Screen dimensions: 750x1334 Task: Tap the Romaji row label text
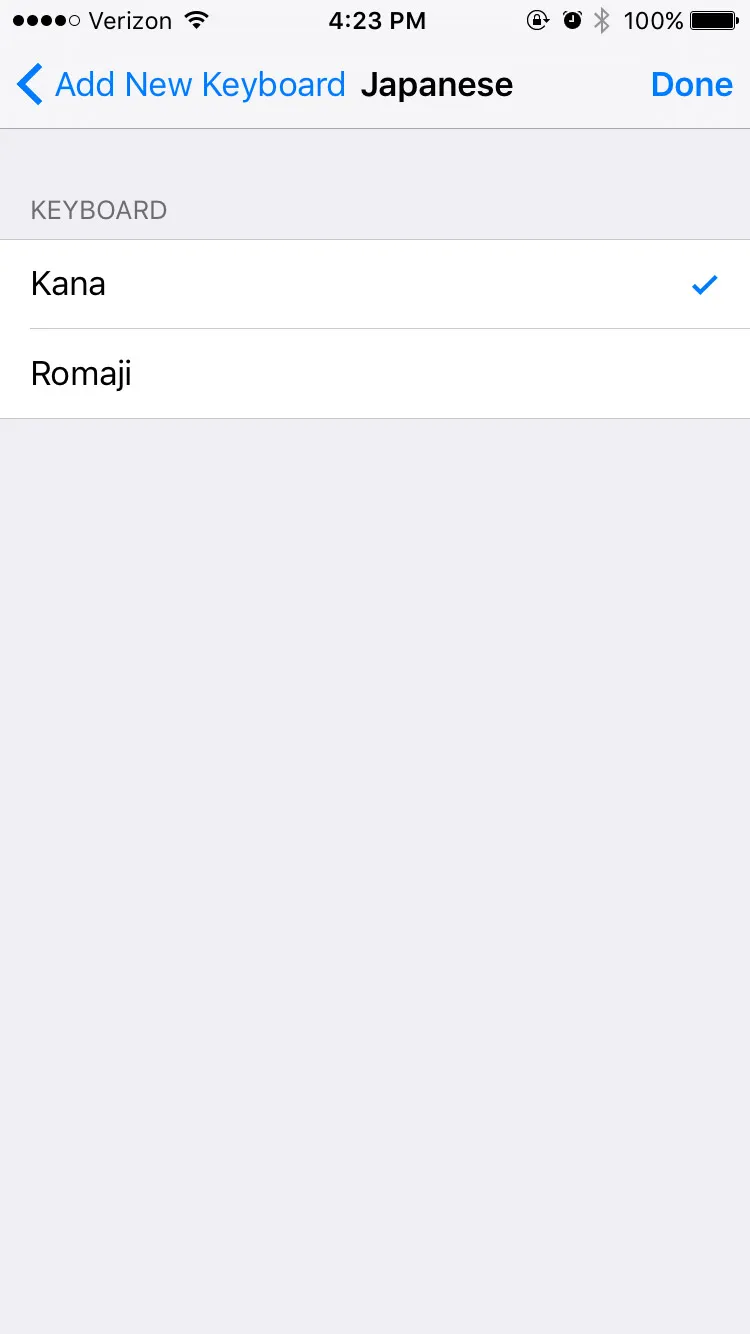coord(81,373)
